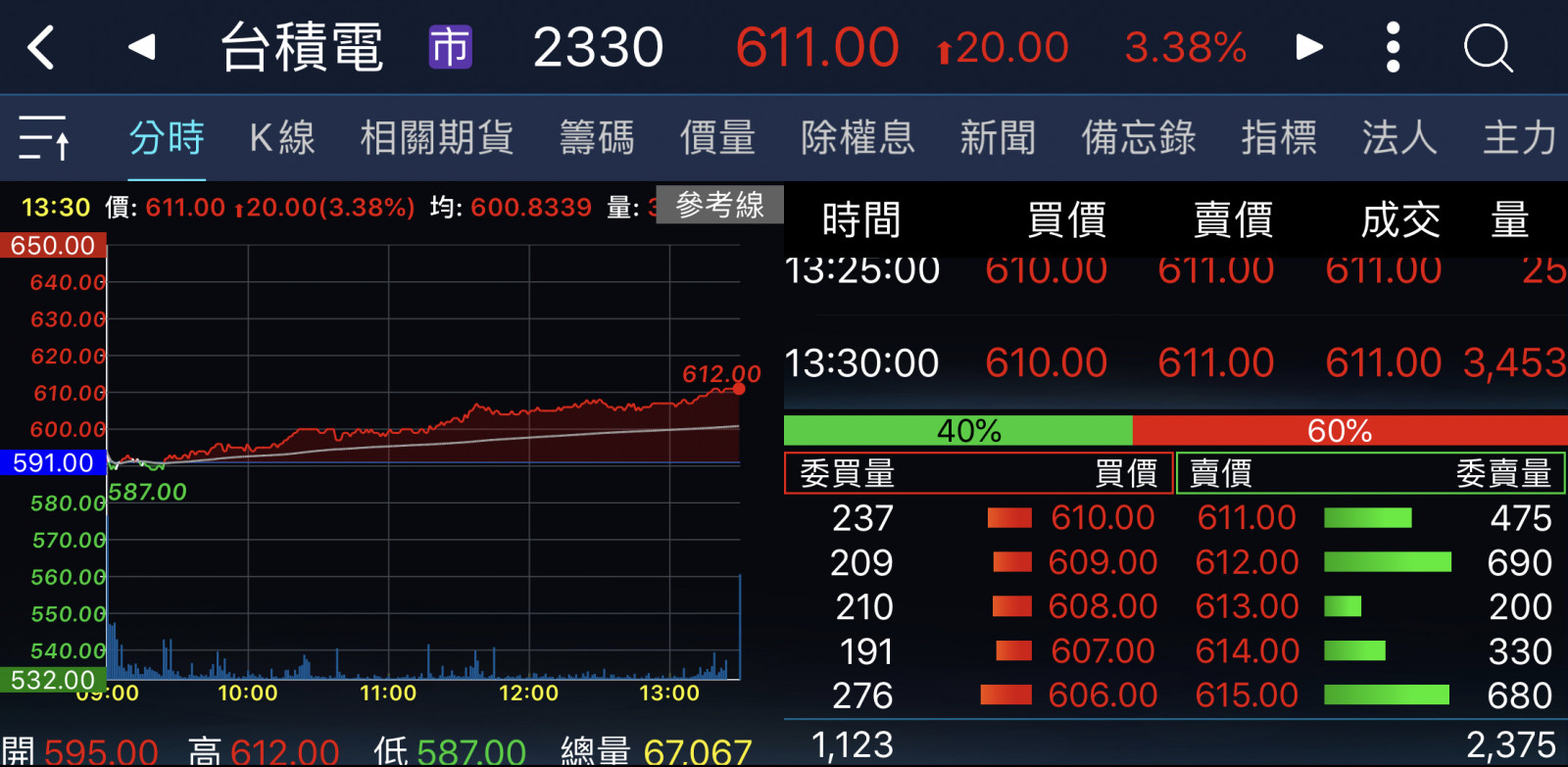The image size is (1568, 767).
Task: Switch to the previous stock arrow
Action: tap(142, 47)
